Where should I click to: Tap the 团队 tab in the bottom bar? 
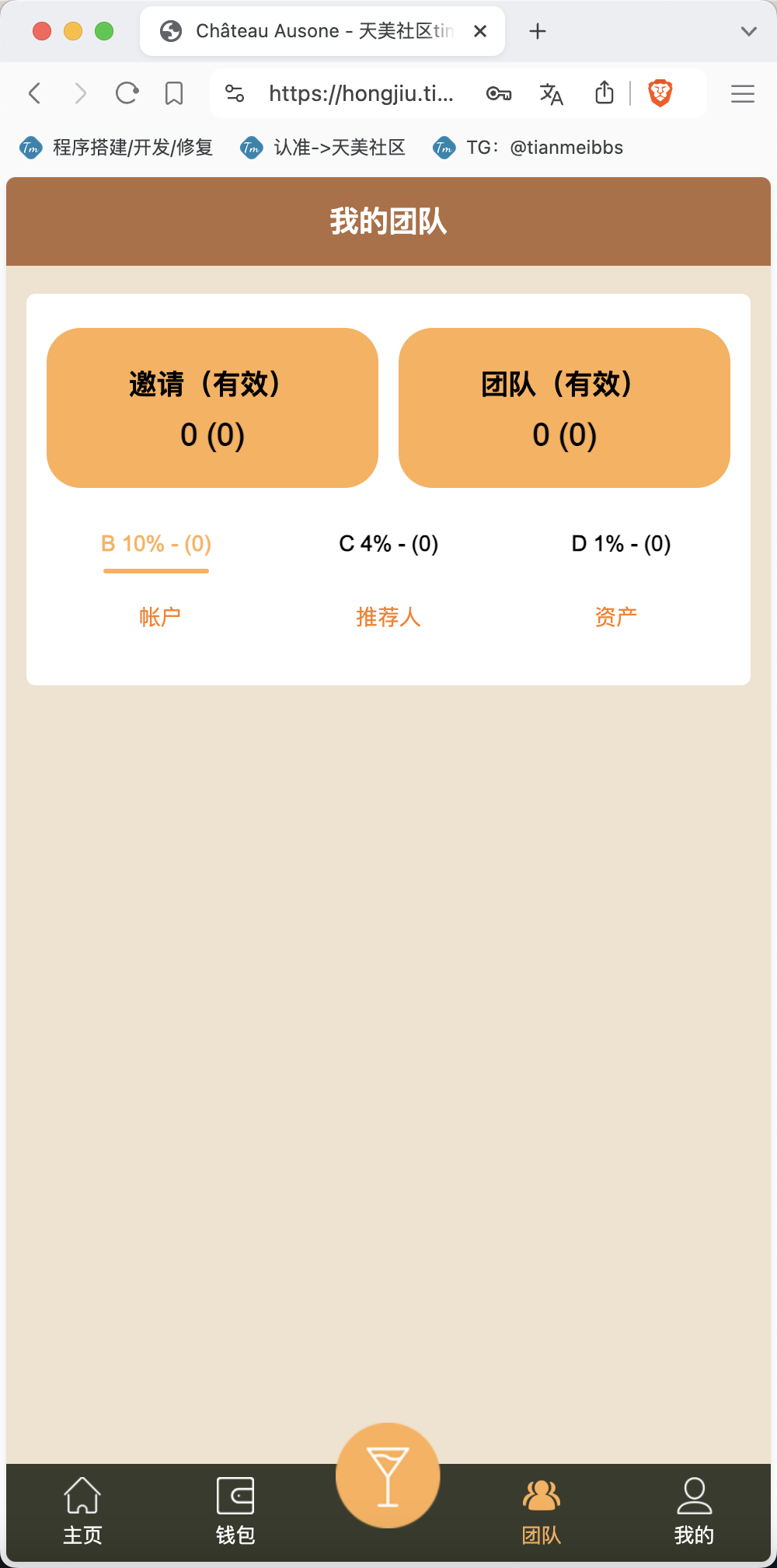pyautogui.click(x=542, y=1511)
